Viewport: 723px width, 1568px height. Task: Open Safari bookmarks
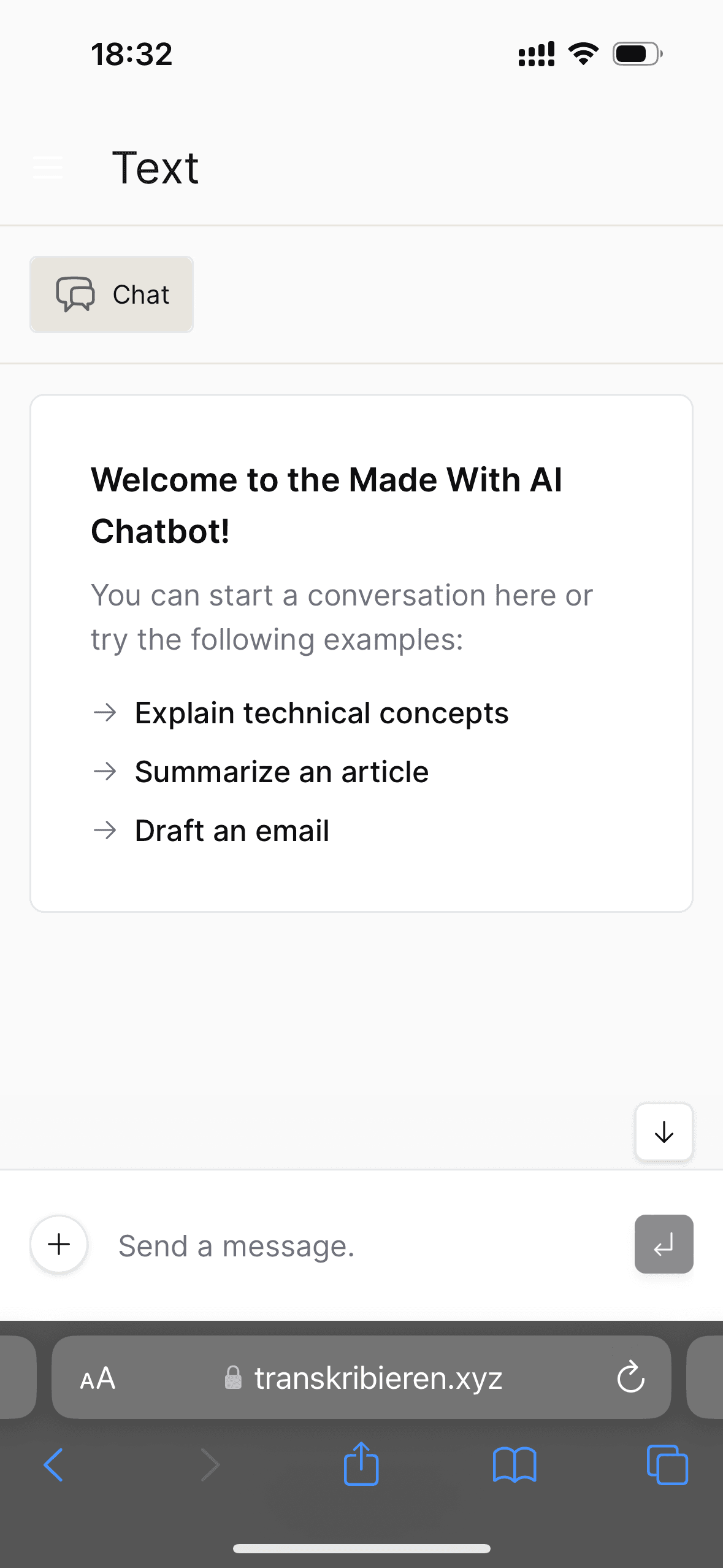tap(514, 1465)
